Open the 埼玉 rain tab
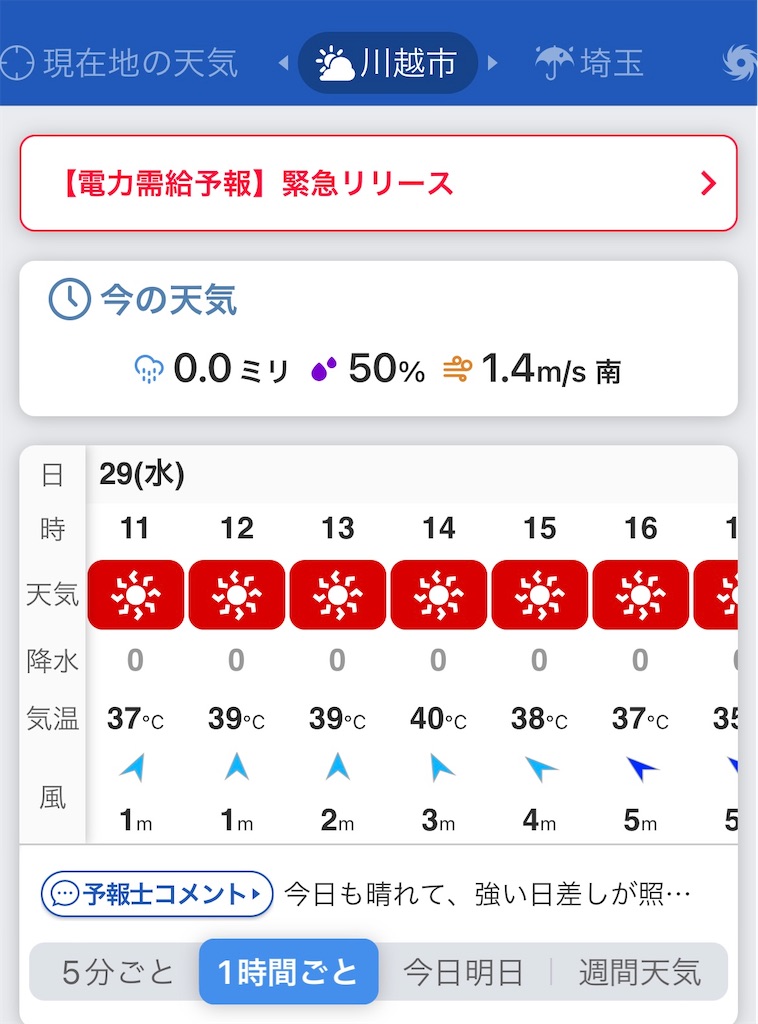Image resolution: width=758 pixels, height=1024 pixels. click(x=589, y=63)
